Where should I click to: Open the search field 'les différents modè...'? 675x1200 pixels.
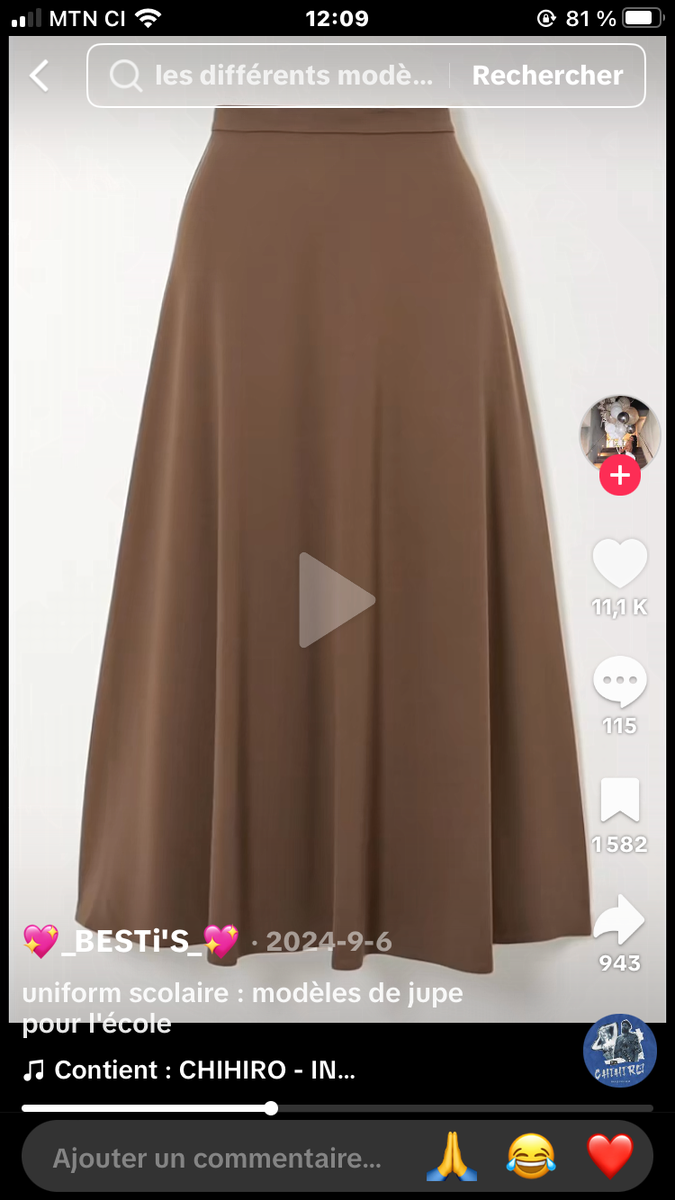[280, 76]
